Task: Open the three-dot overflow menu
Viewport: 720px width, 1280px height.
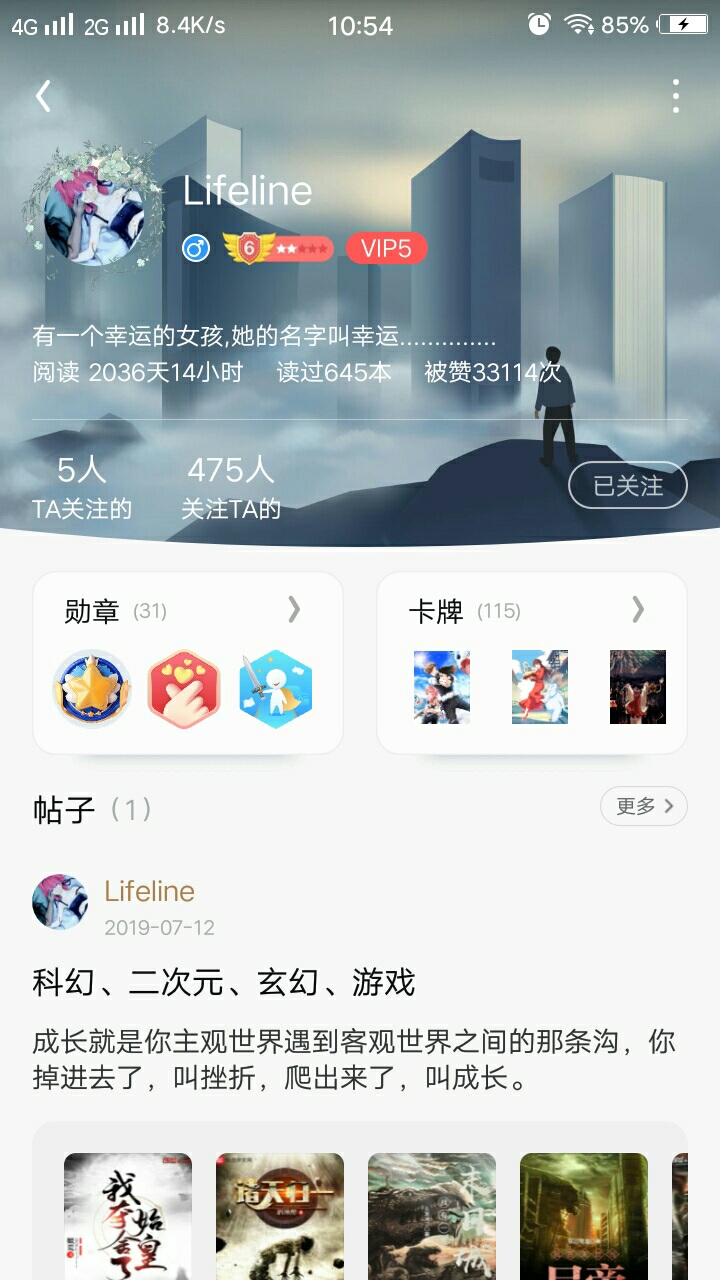Action: click(x=676, y=96)
